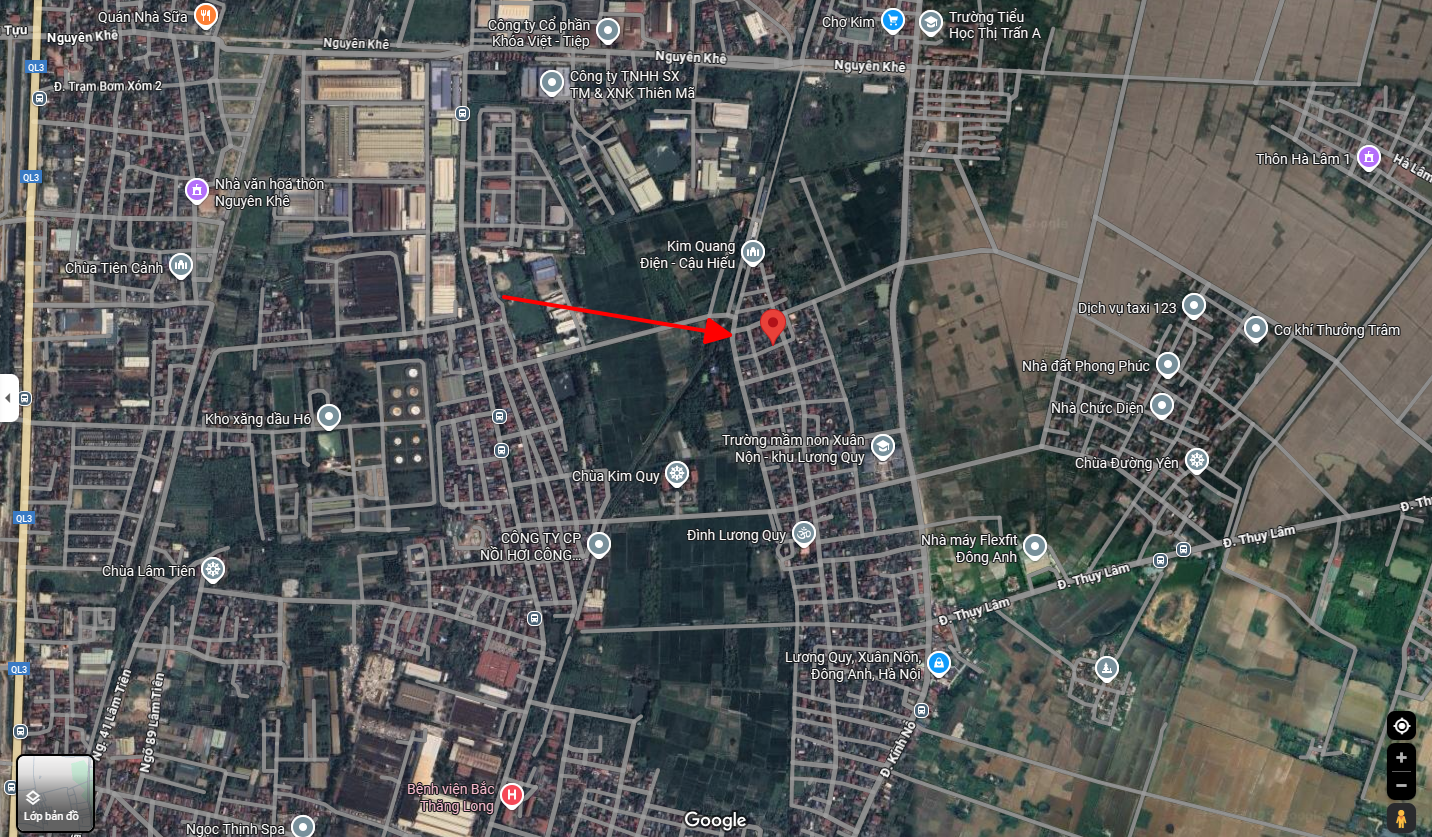The width and height of the screenshot is (1432, 837).
Task: Select Thôn Hà Lâm 1 marker
Action: (1368, 157)
